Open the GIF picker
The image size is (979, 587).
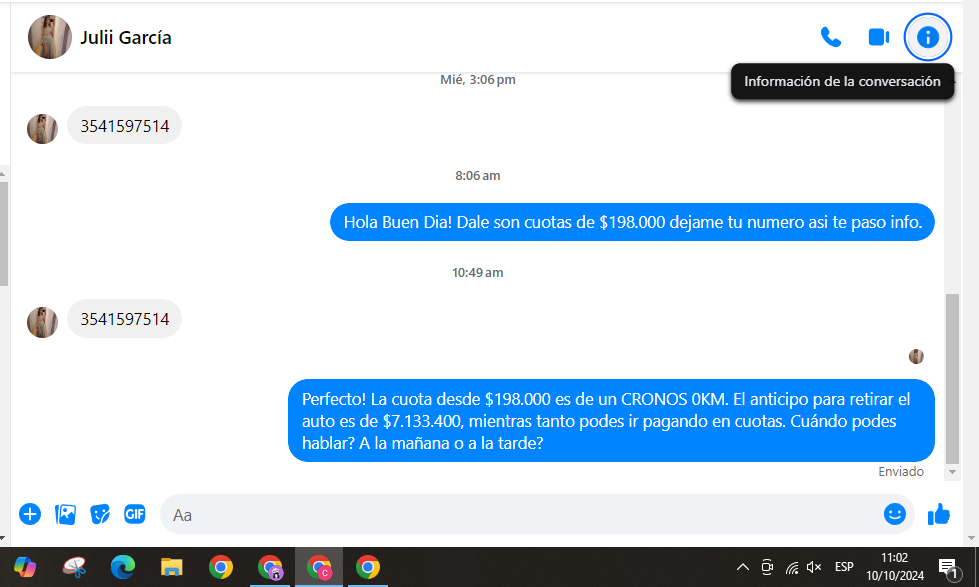point(135,514)
